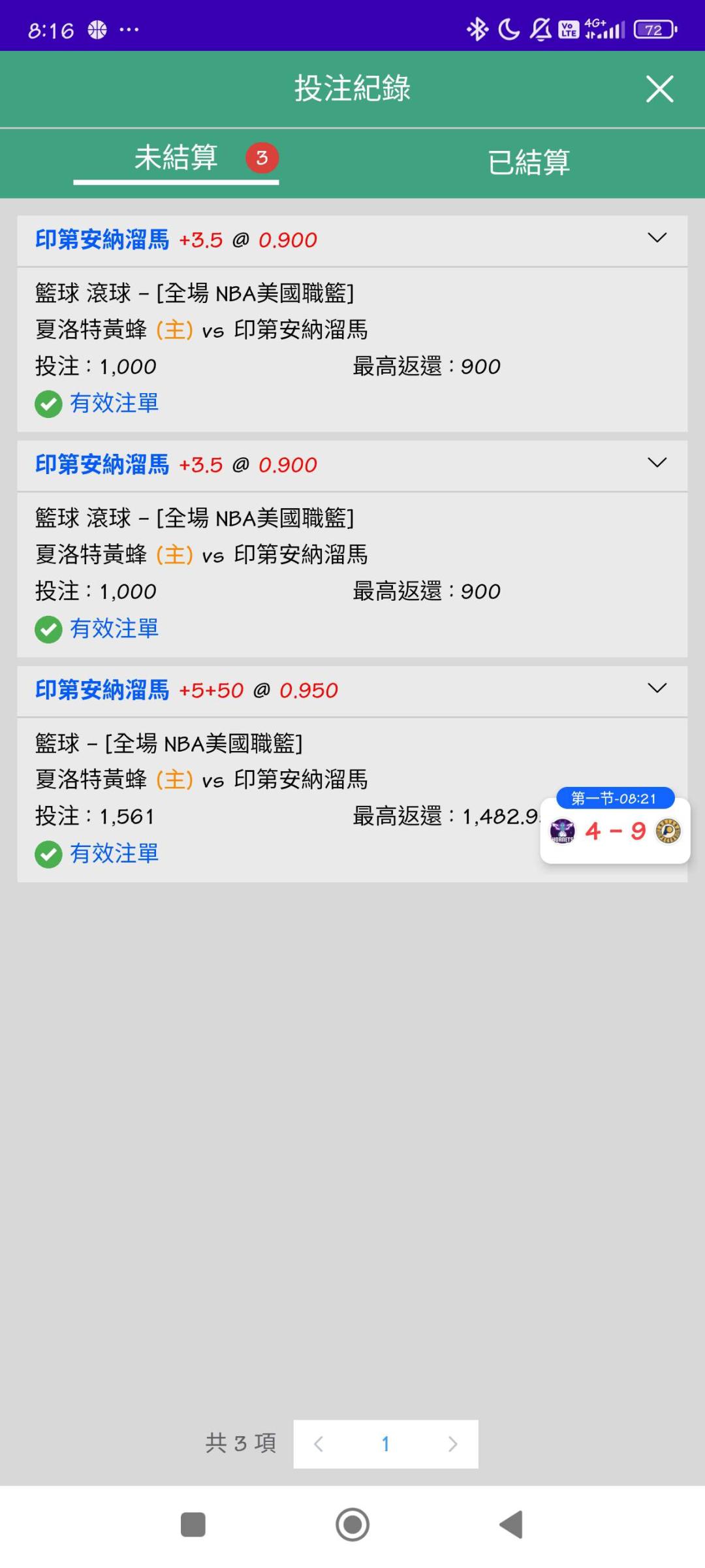Go to the previous page of records
Screen dimensions: 705x1568
coord(319,1444)
